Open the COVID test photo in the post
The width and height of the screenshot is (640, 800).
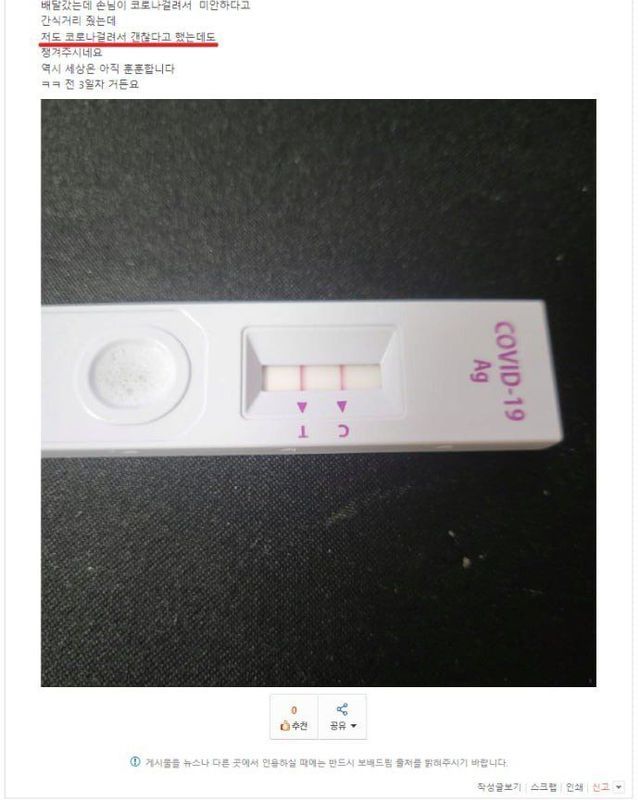[x=318, y=392]
